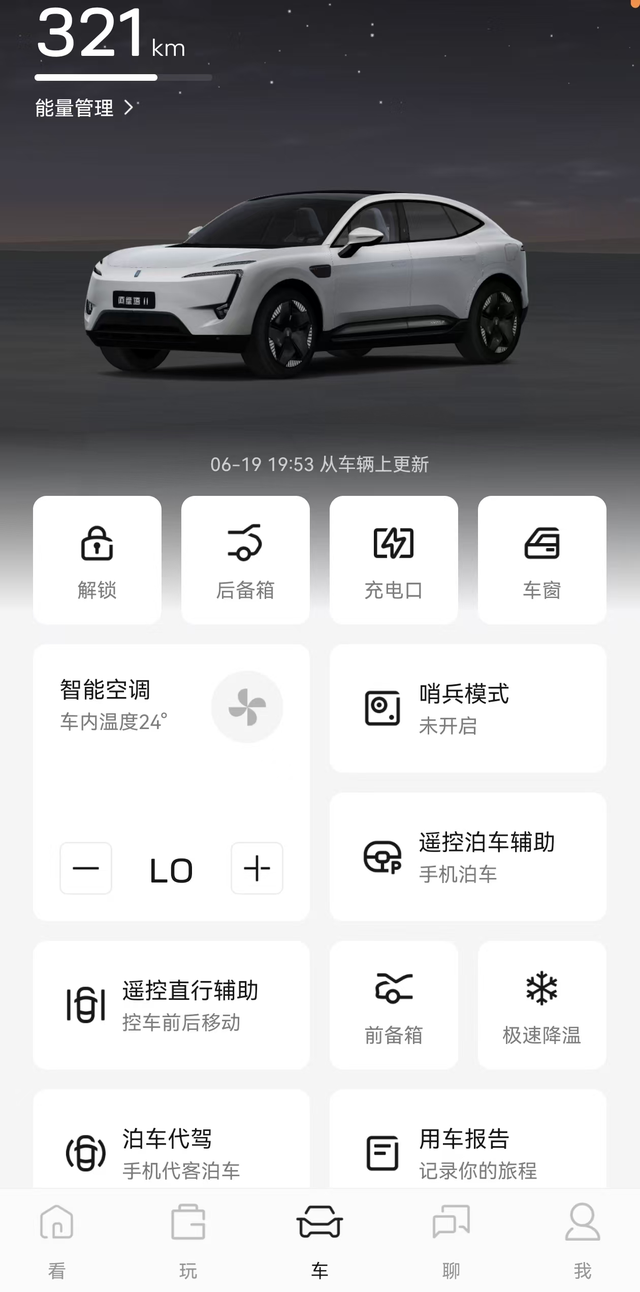Turn on the 智能空调 fan button
Image resolution: width=640 pixels, height=1292 pixels.
click(247, 707)
